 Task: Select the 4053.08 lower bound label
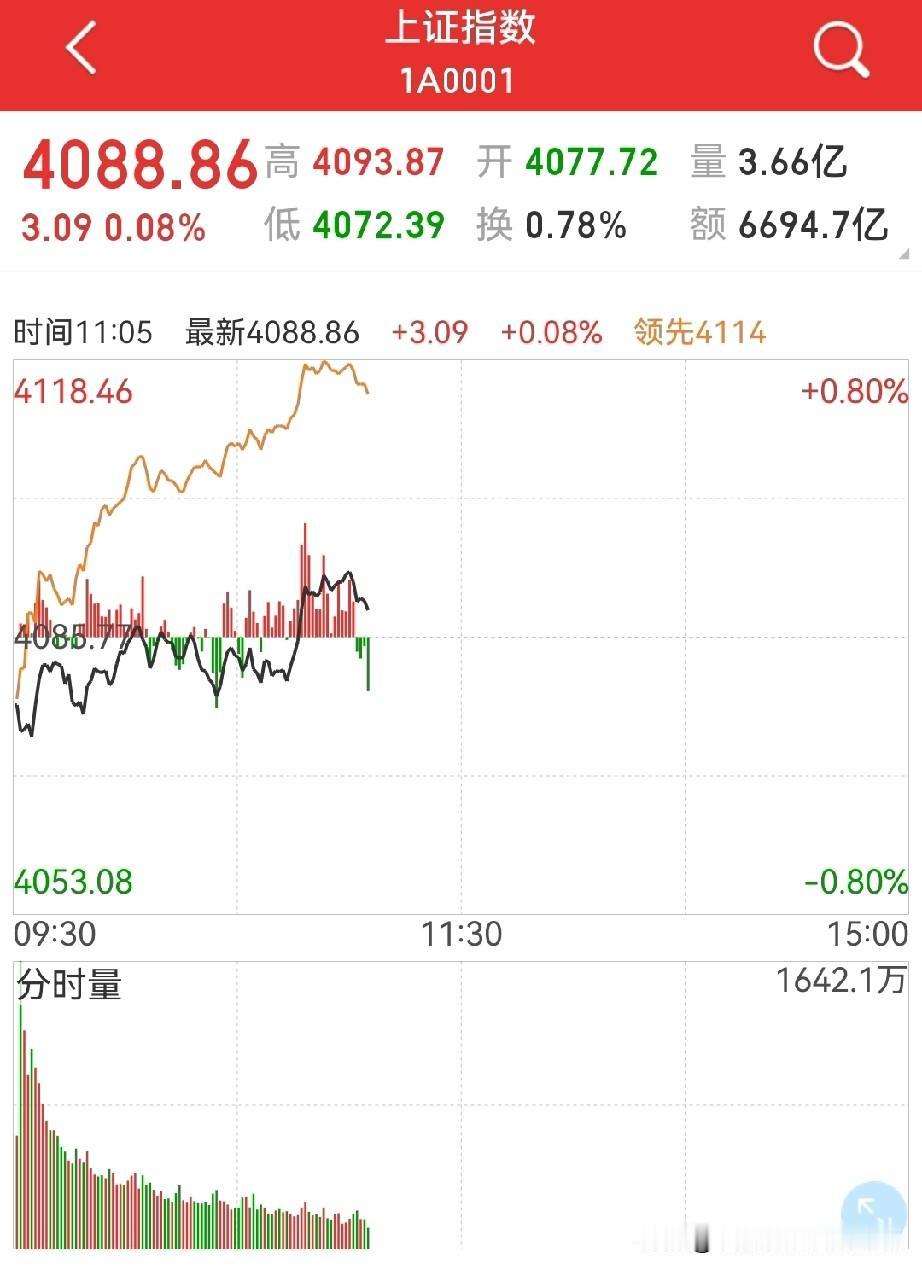coord(74,883)
